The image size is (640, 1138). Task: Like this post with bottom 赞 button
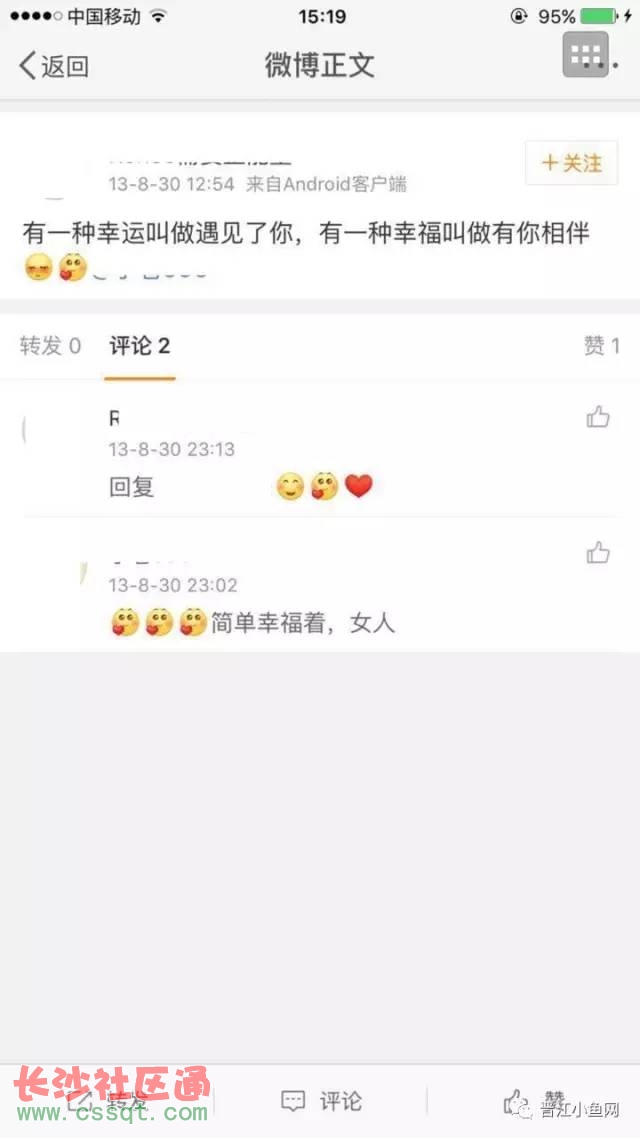536,1101
